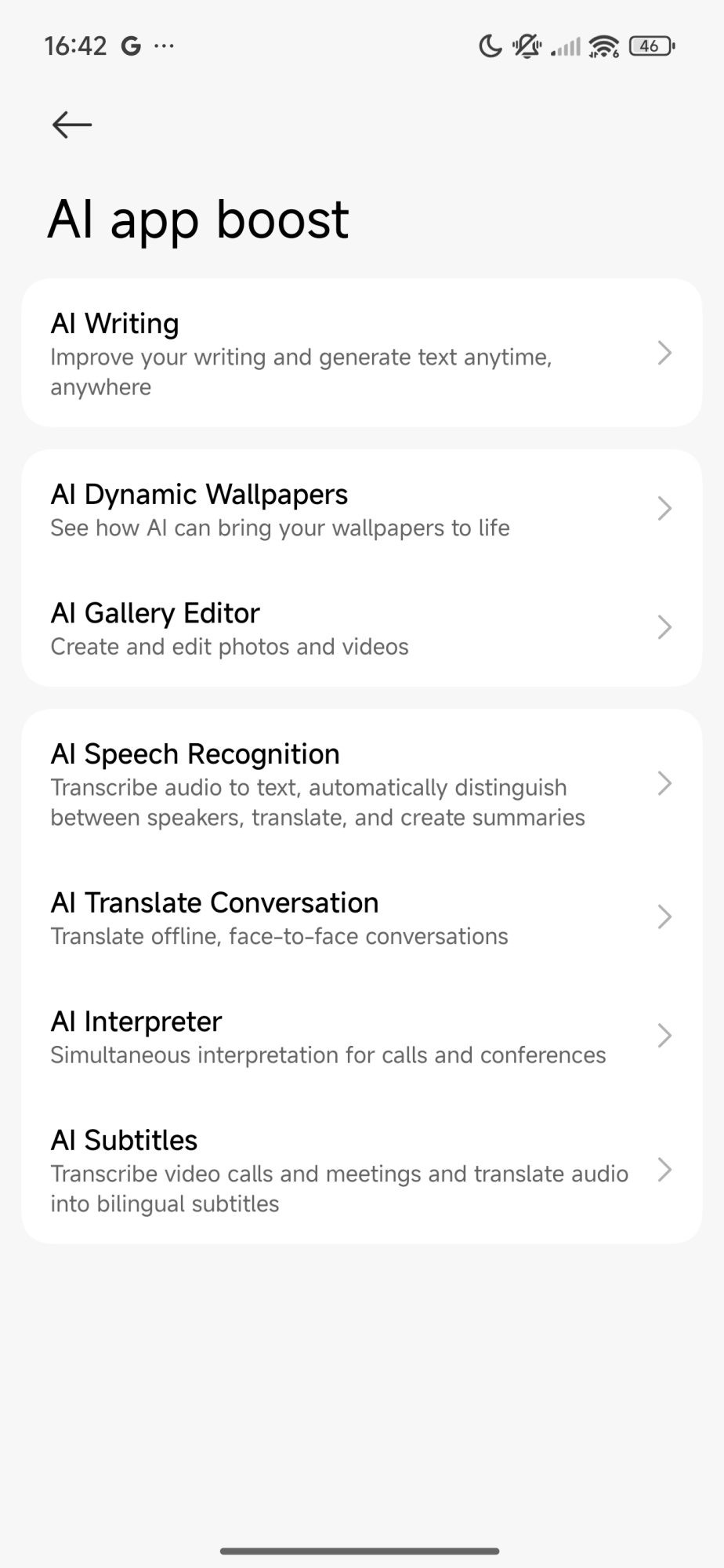The width and height of the screenshot is (724, 1568).
Task: Select the AI Interpreter row
Action: (360, 1036)
